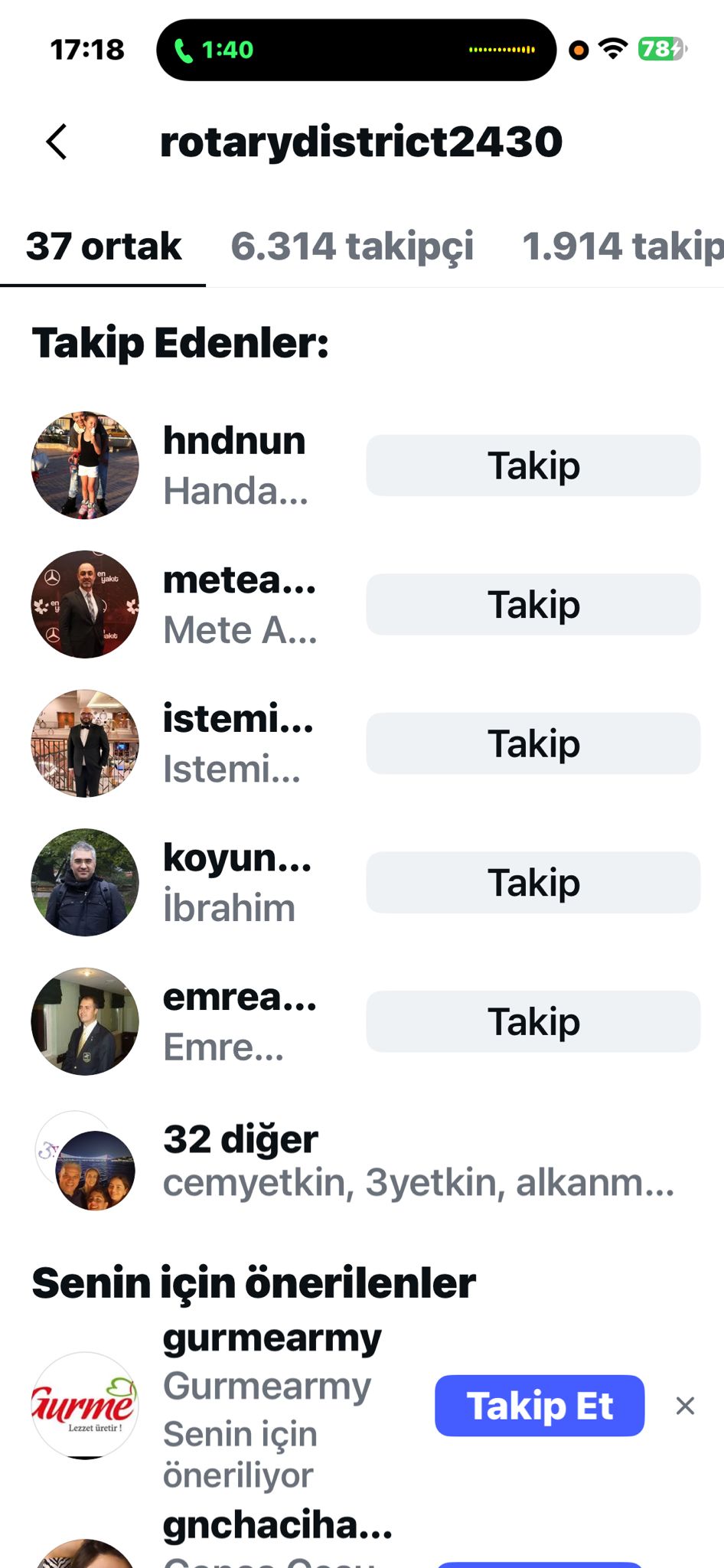Screen dimensions: 724x1568
Task: Switch to the 6.314 takipçi tab
Action: point(351,247)
